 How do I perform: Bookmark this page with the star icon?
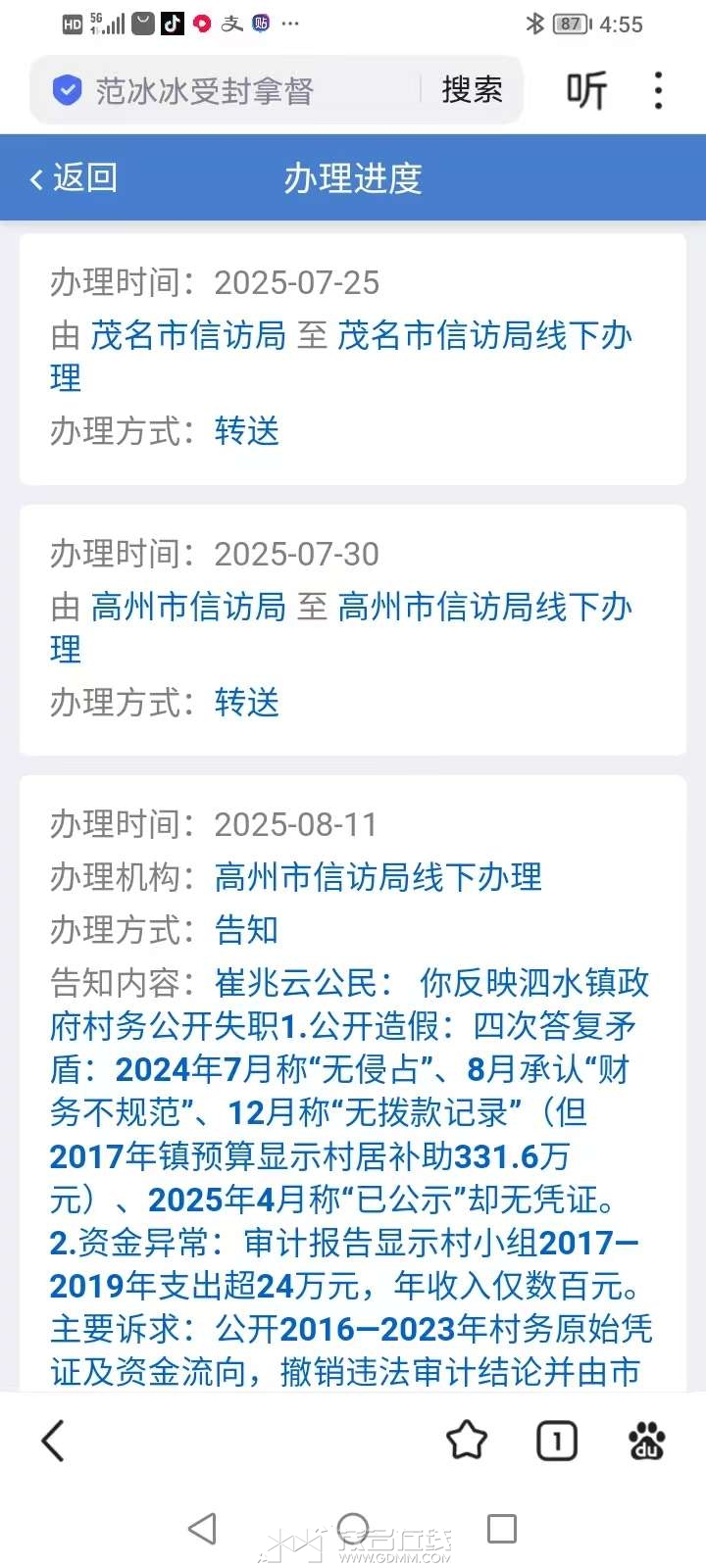click(x=467, y=1441)
